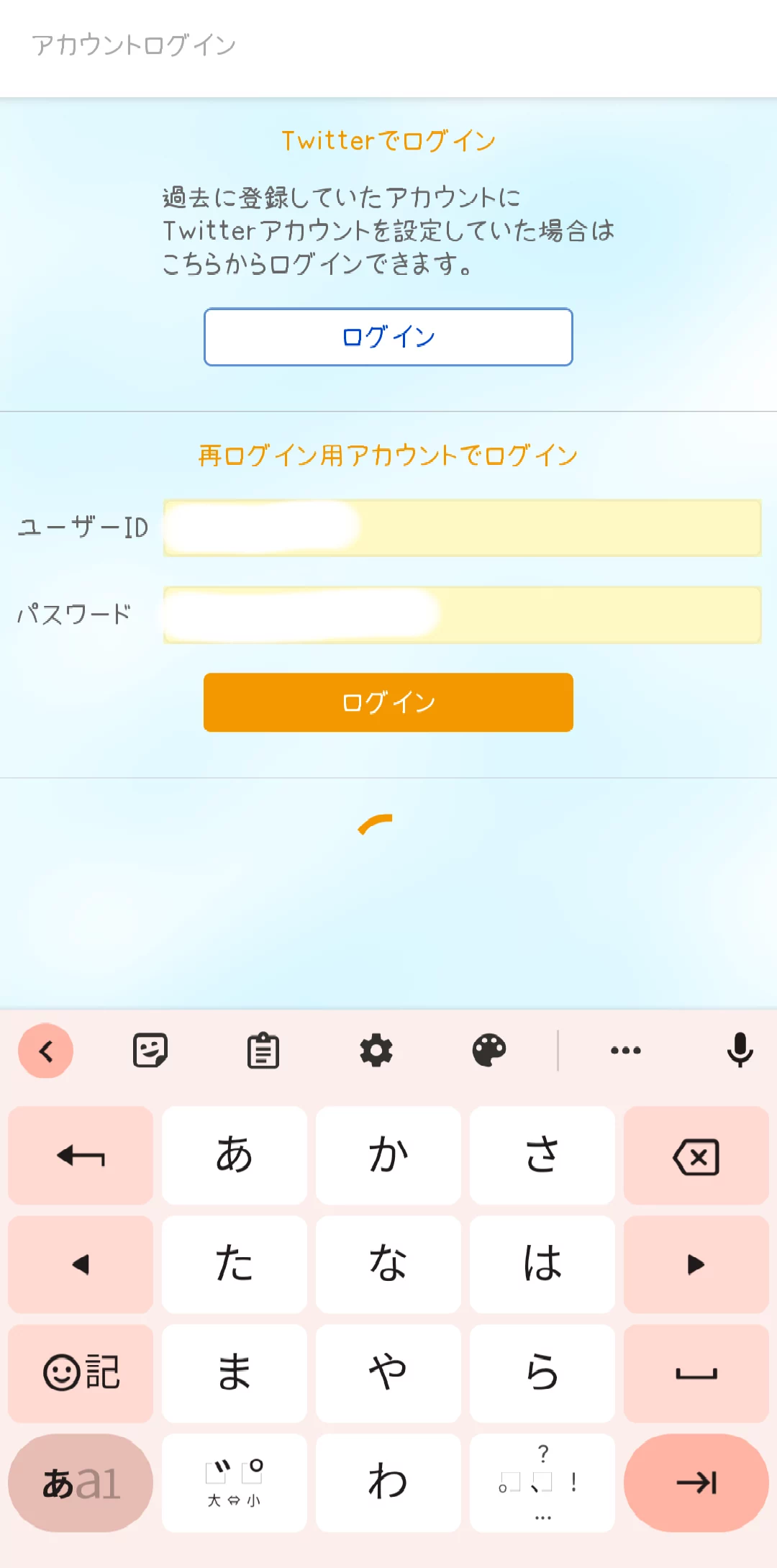Open the emoji and symbols key
The height and width of the screenshot is (1568, 777).
81,1373
